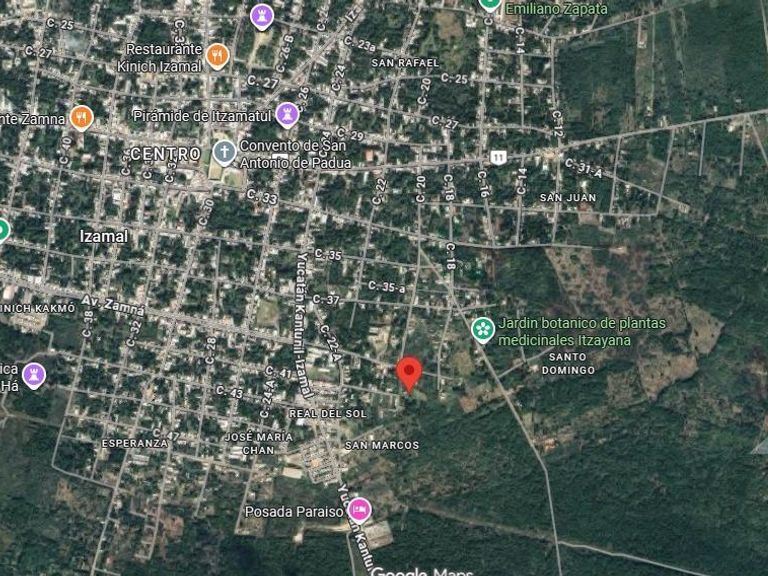Open the Jardin botanico Itzayana place marker
Viewport: 768px width, 576px height.
coord(483,329)
